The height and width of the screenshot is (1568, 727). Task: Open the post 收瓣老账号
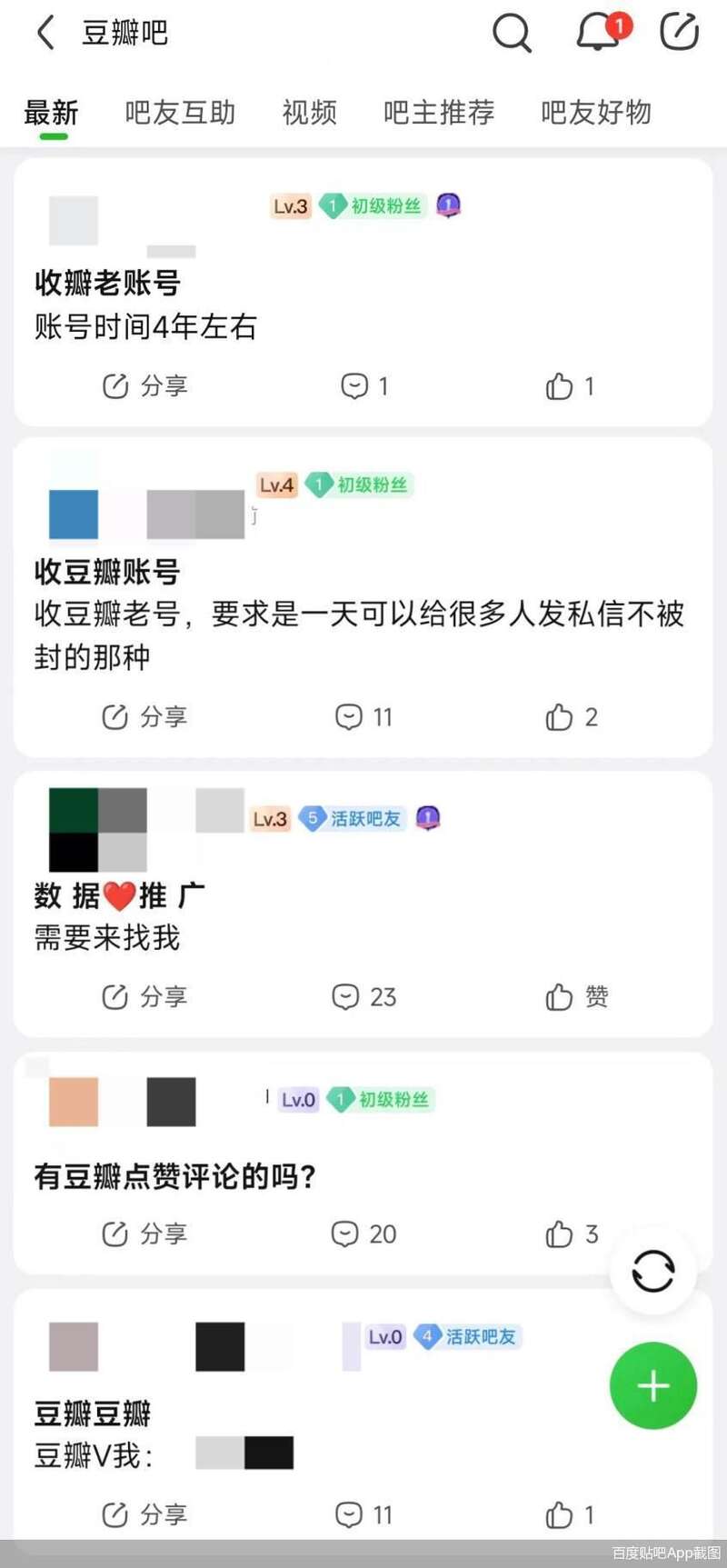pyautogui.click(x=108, y=283)
